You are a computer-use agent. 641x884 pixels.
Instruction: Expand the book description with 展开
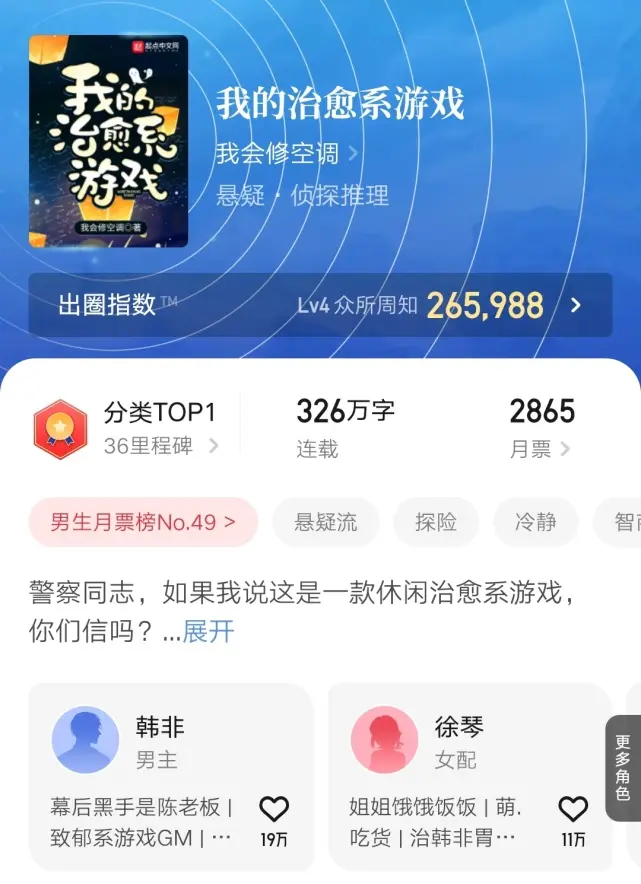click(x=208, y=632)
